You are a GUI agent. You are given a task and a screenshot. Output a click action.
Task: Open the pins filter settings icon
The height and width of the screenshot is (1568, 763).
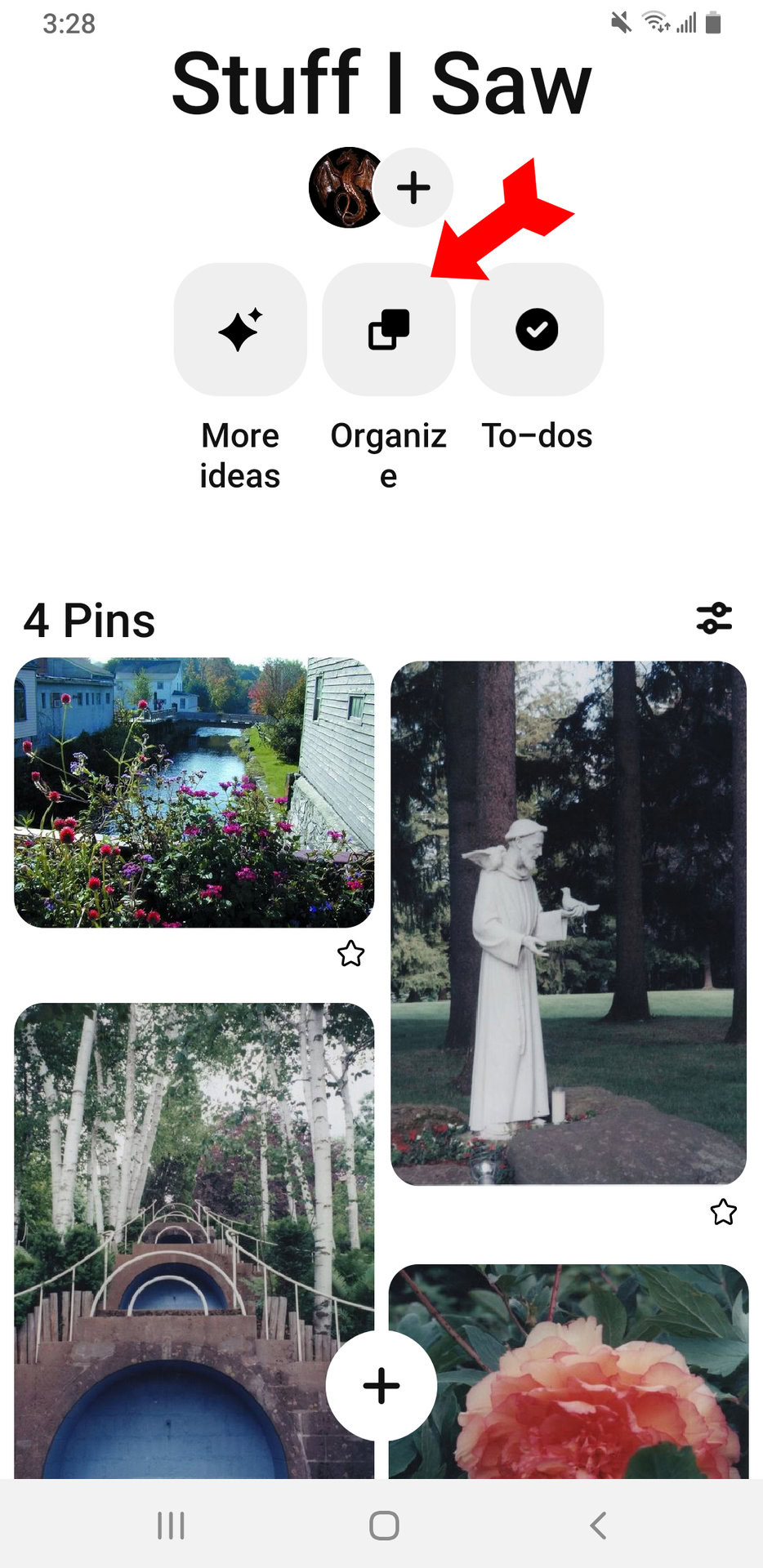tap(714, 618)
